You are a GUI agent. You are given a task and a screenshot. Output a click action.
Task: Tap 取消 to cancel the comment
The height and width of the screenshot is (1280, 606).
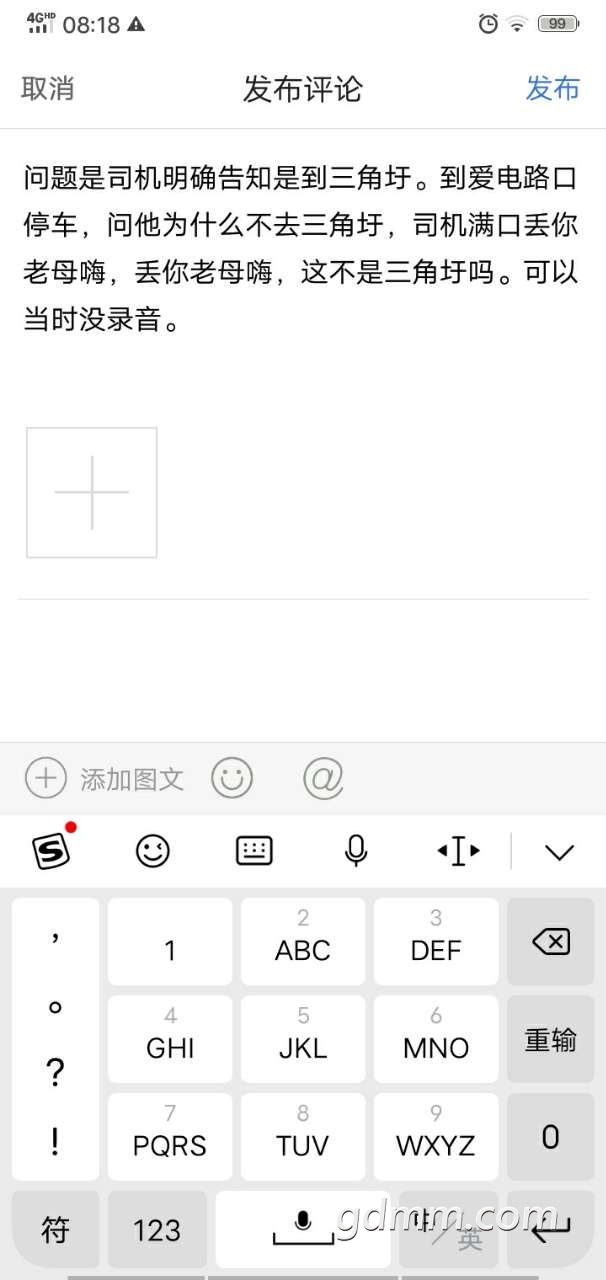click(48, 88)
